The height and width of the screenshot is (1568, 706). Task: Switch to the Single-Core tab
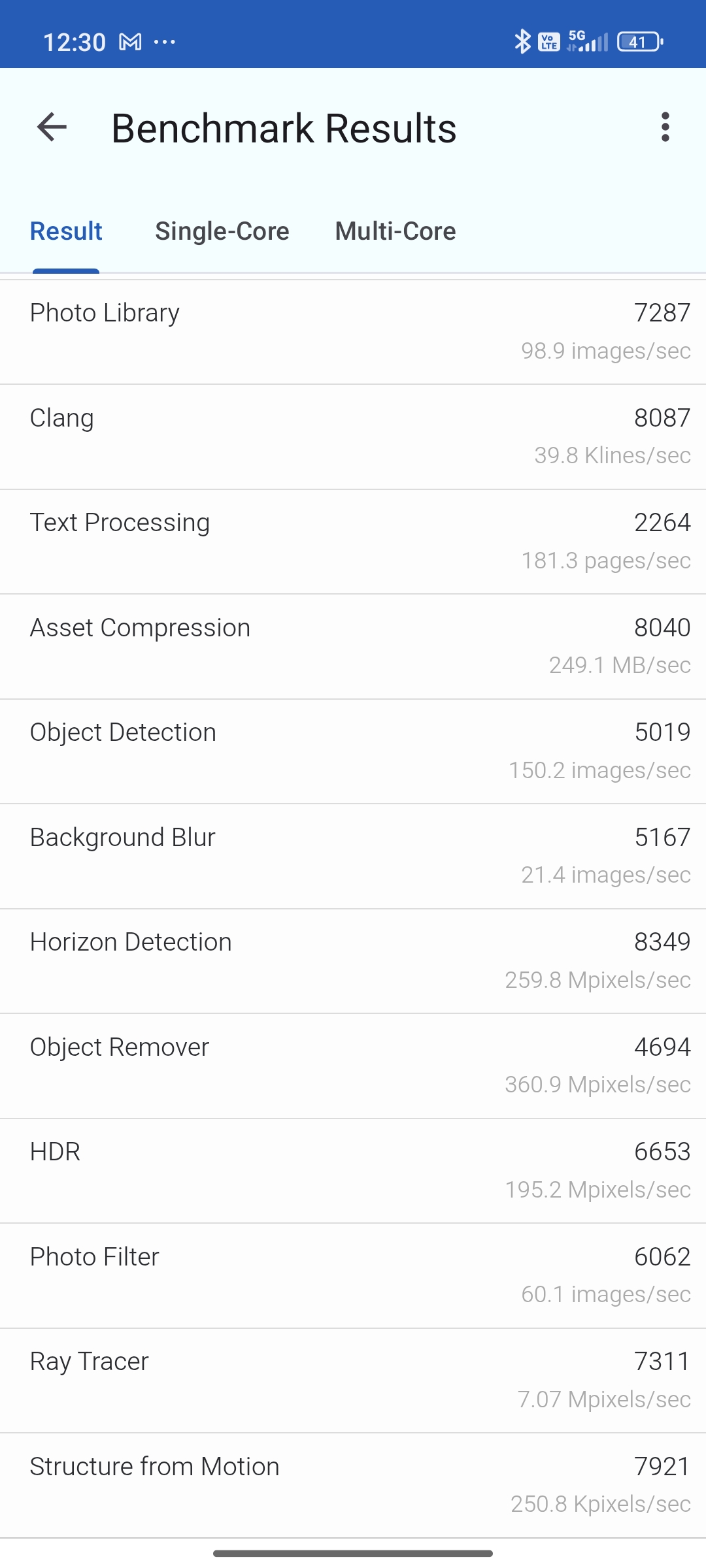pos(222,231)
